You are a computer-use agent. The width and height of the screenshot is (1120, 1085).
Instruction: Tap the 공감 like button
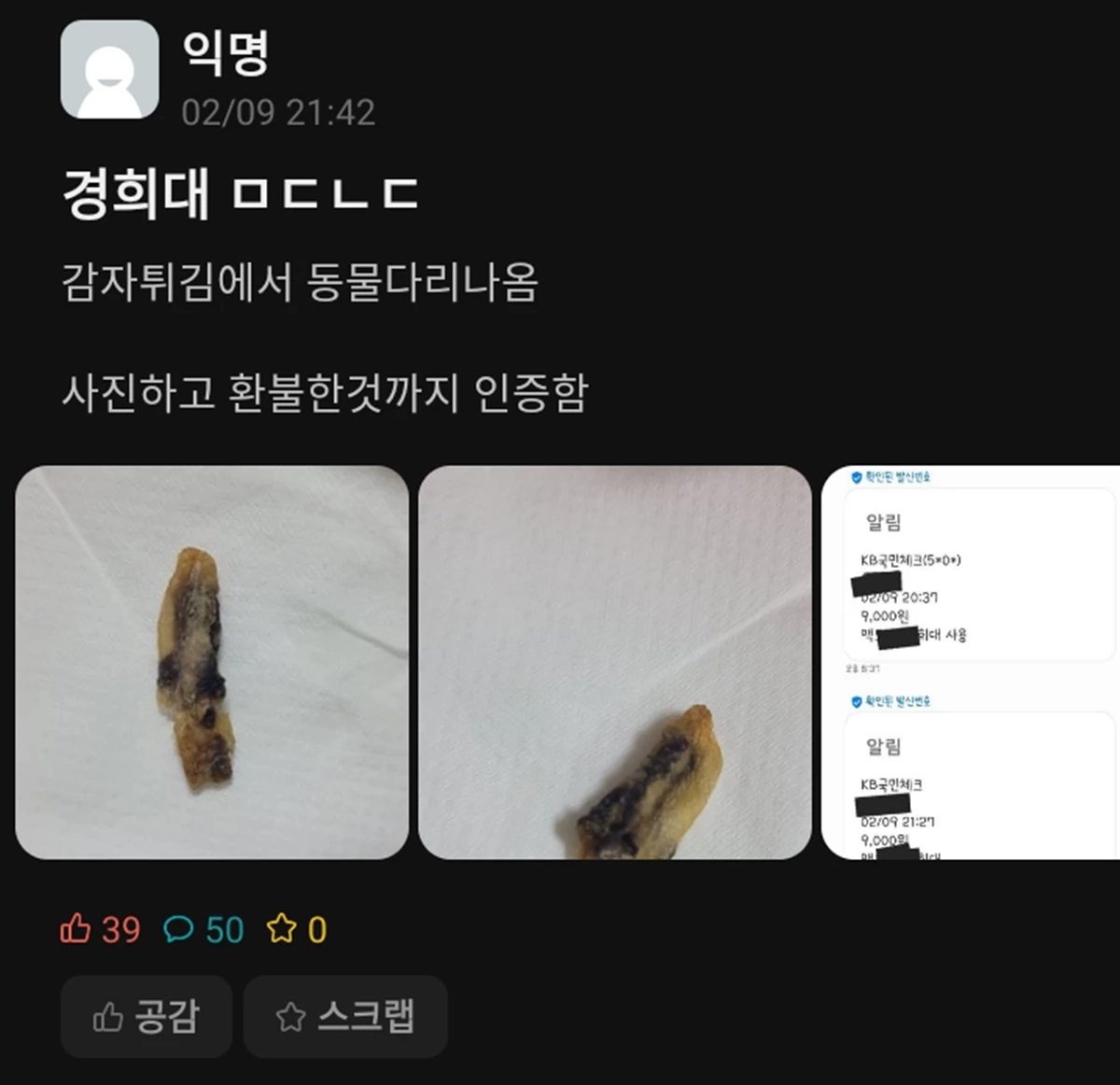[x=147, y=1016]
